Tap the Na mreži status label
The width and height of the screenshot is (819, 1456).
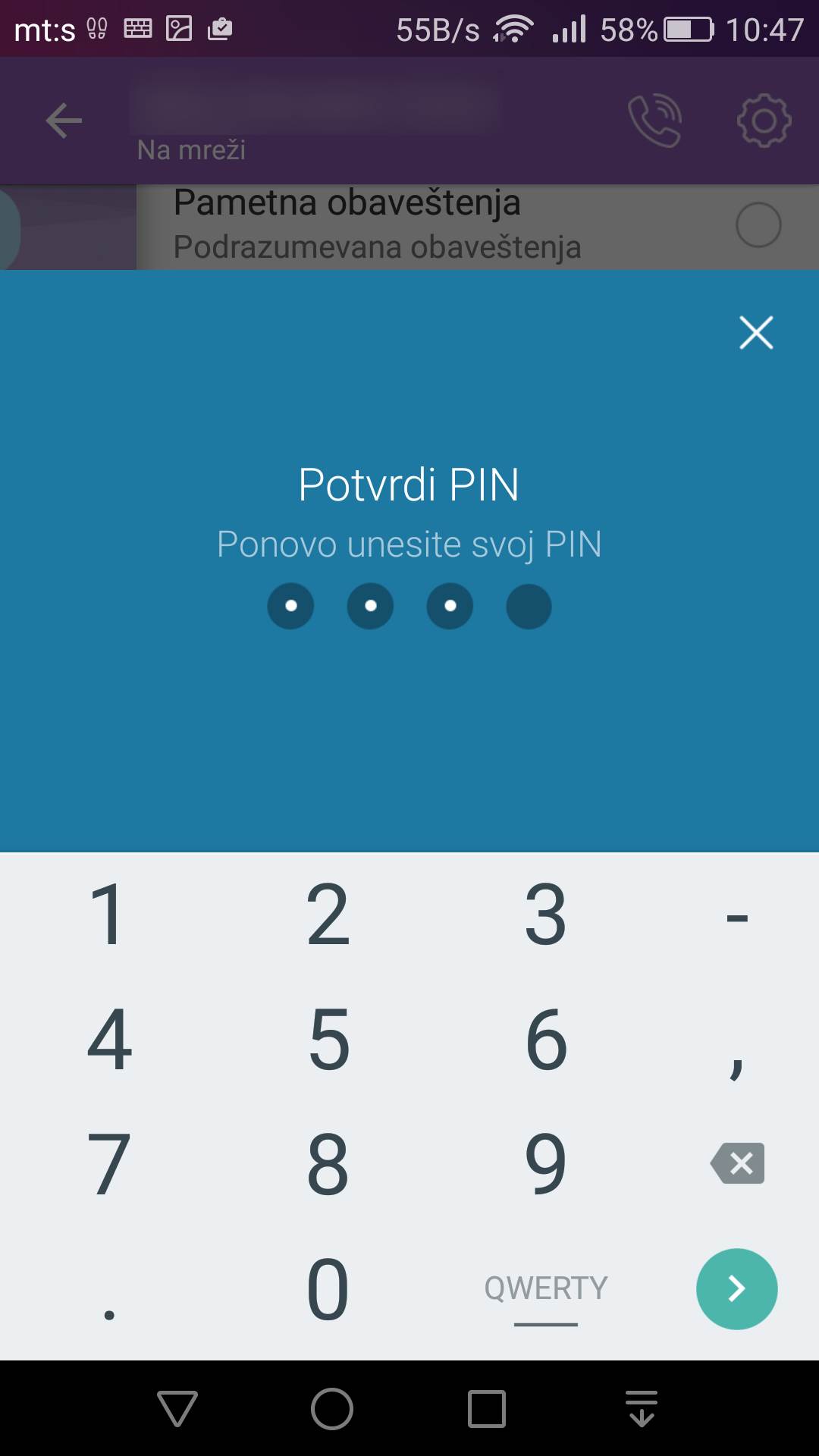pyautogui.click(x=190, y=149)
